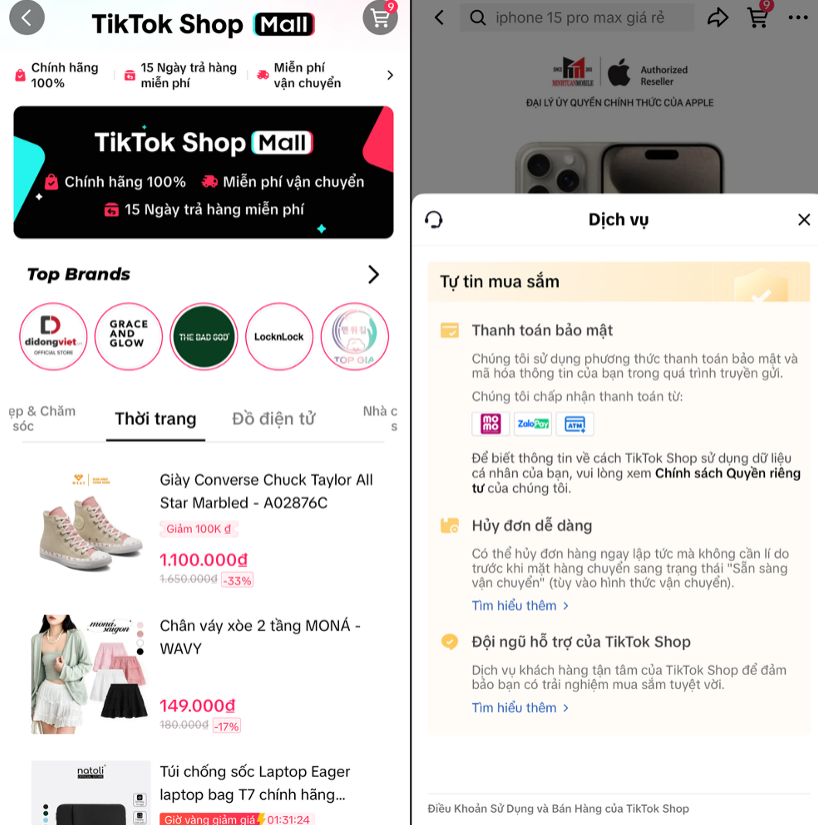
Task: Switch to the Đồ điện tử tab
Action: 274,418
